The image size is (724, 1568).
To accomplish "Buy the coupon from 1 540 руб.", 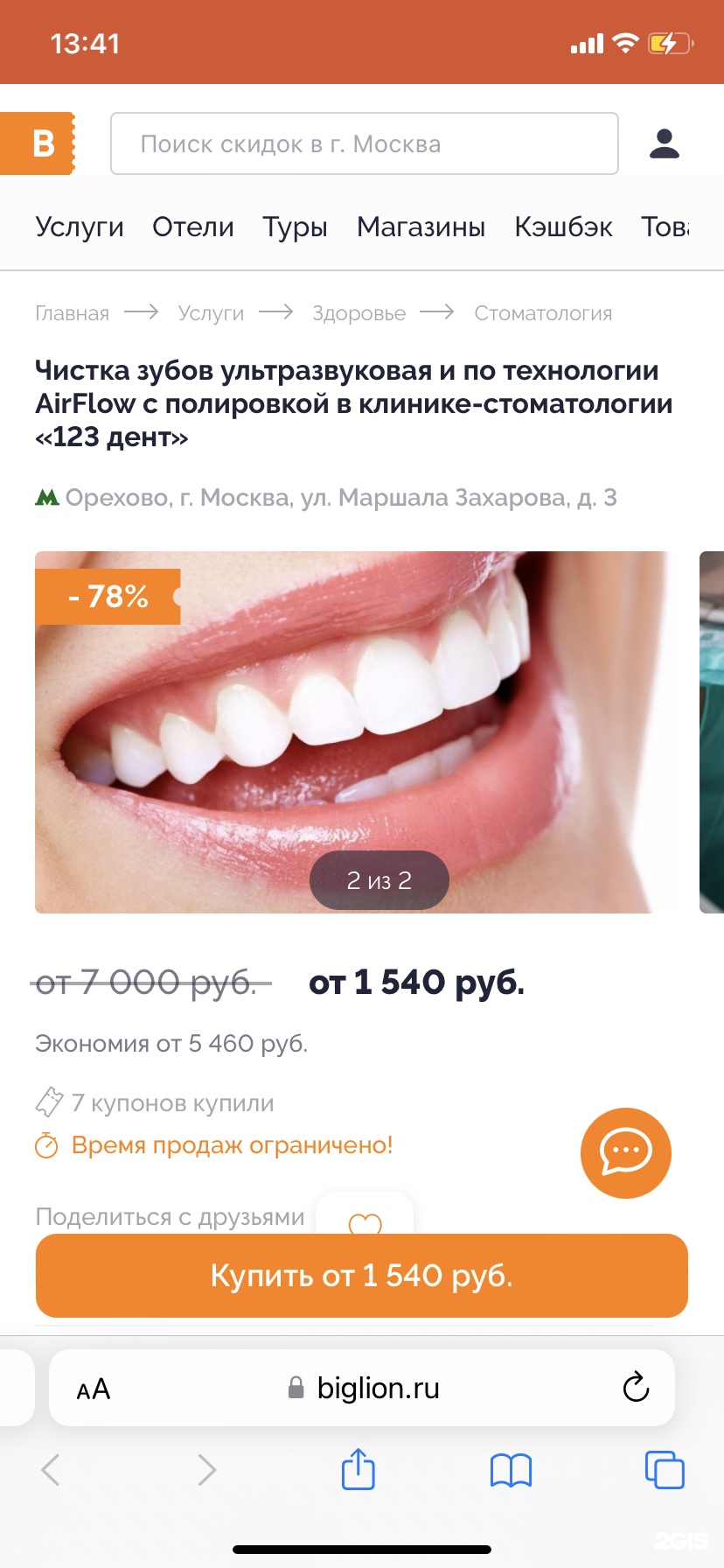I will click(362, 1276).
